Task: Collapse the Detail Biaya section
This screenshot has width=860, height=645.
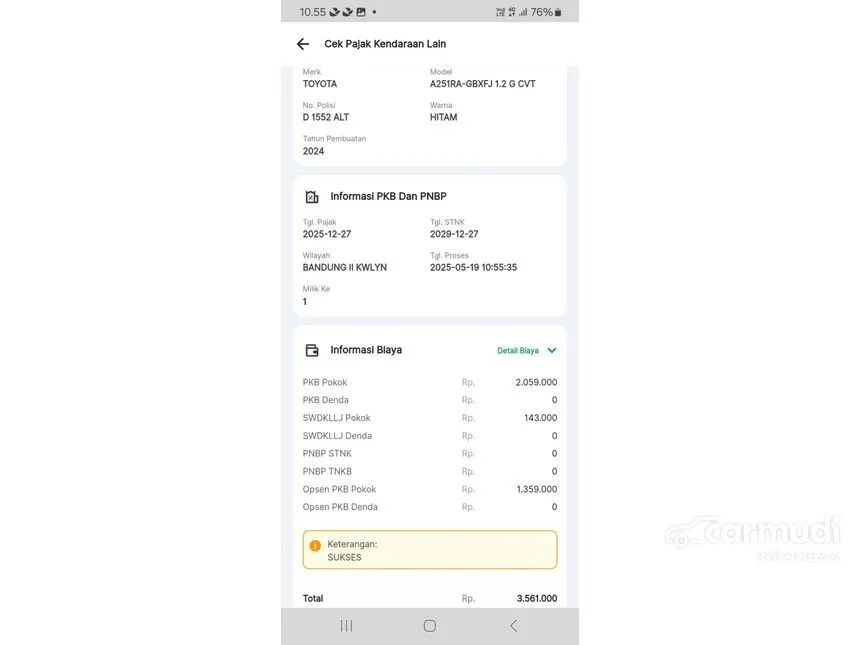Action: coord(527,351)
